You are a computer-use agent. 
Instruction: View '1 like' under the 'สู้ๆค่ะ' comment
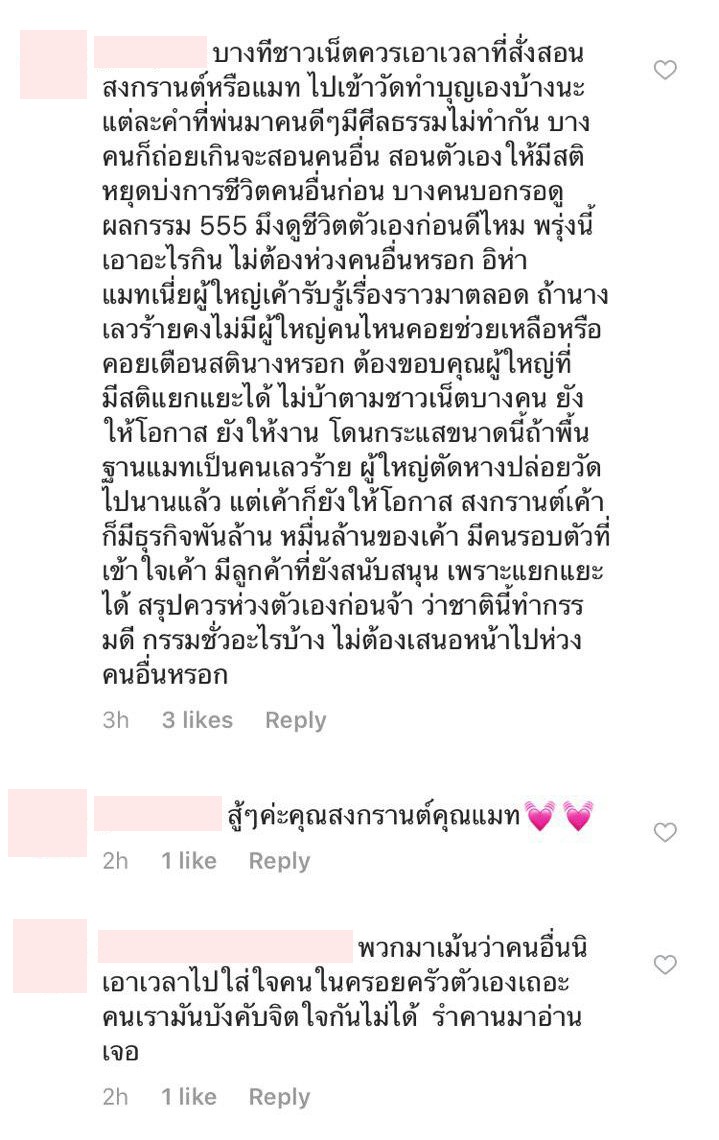(189, 861)
